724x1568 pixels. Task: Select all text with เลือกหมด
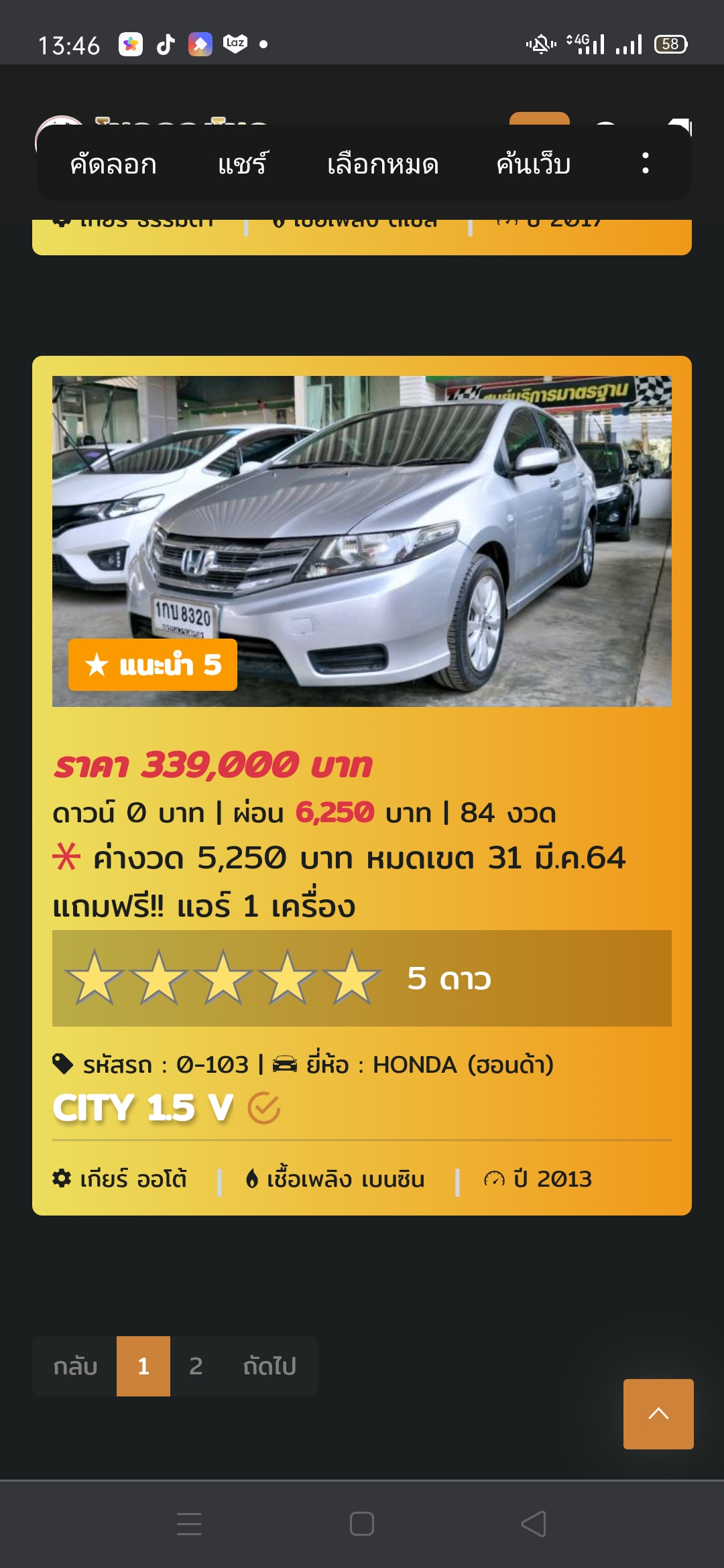point(383,164)
